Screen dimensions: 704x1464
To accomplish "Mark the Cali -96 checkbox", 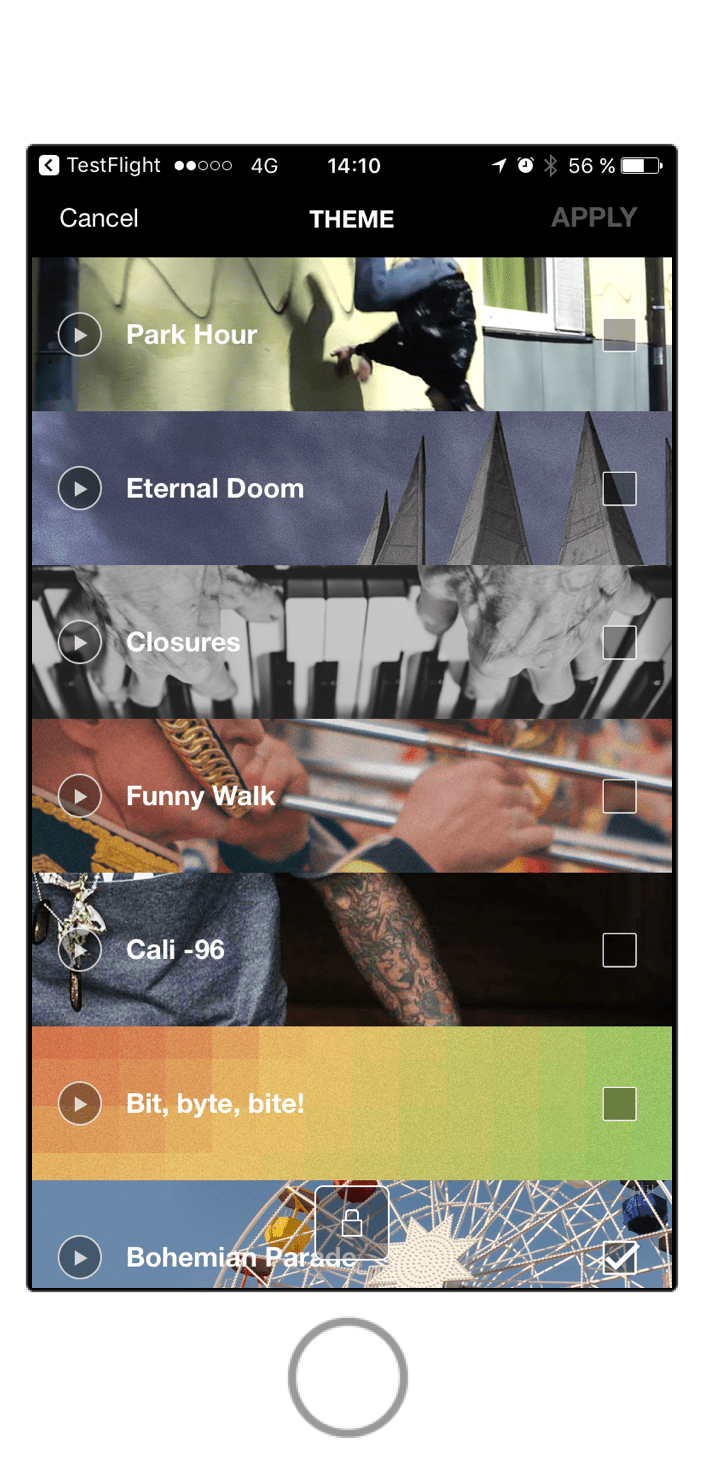I will point(619,950).
